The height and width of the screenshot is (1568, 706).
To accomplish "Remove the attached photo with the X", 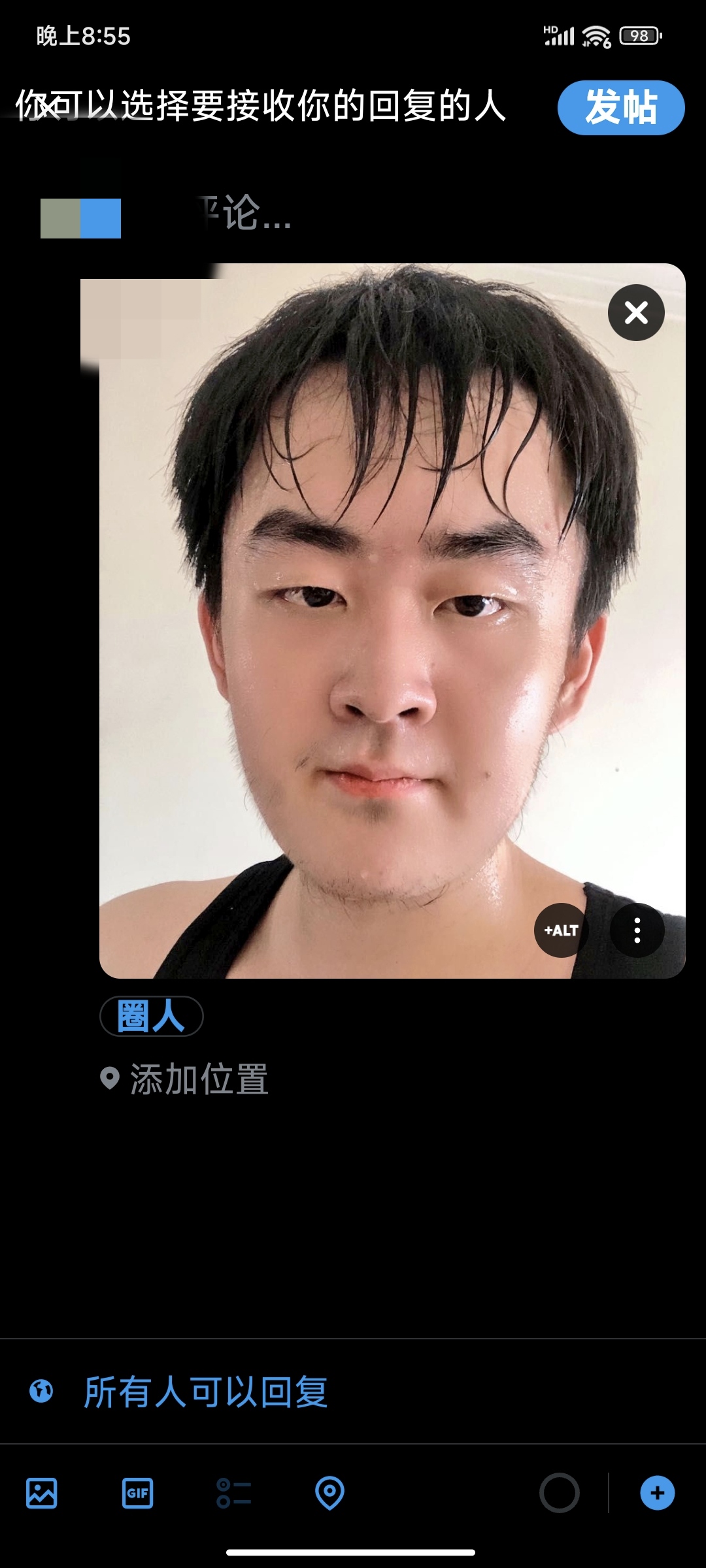I will [x=636, y=313].
